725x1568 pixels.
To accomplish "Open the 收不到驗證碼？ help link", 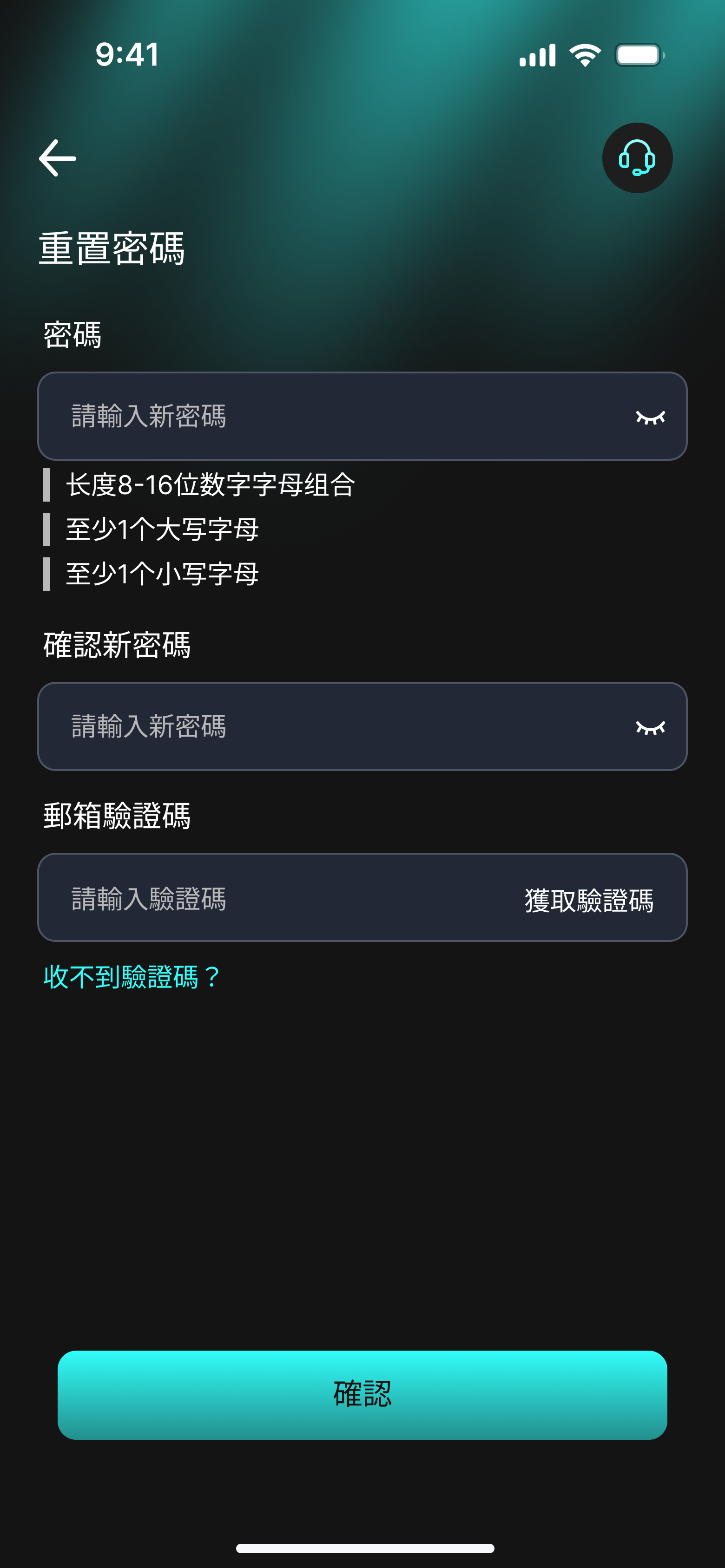I will point(132,977).
